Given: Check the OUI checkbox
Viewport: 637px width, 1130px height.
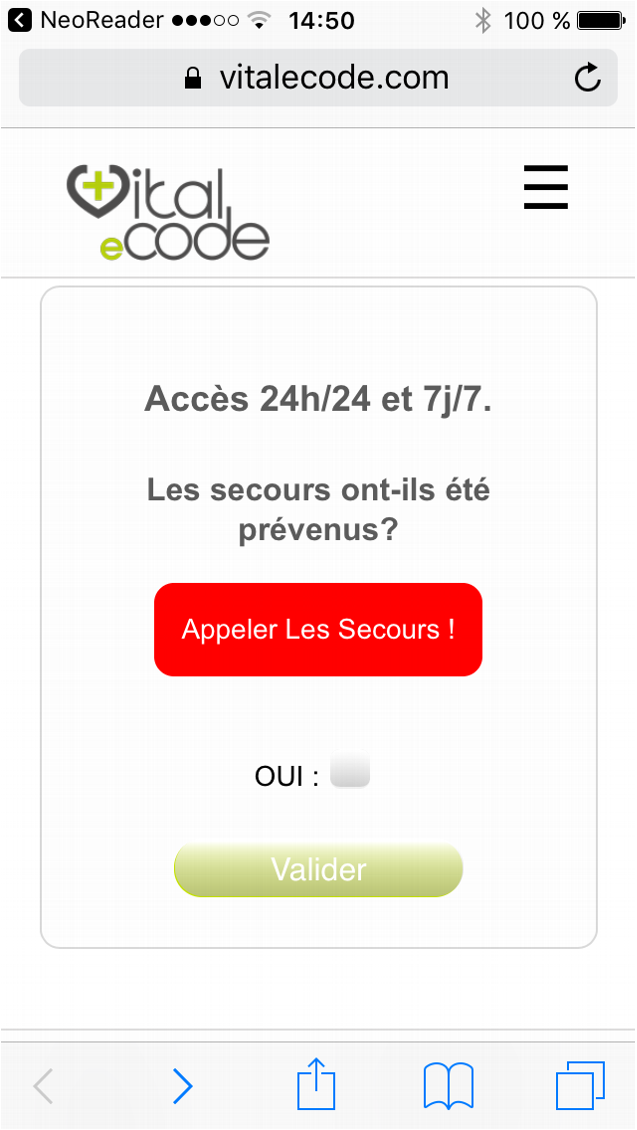Looking at the screenshot, I should (x=350, y=770).
